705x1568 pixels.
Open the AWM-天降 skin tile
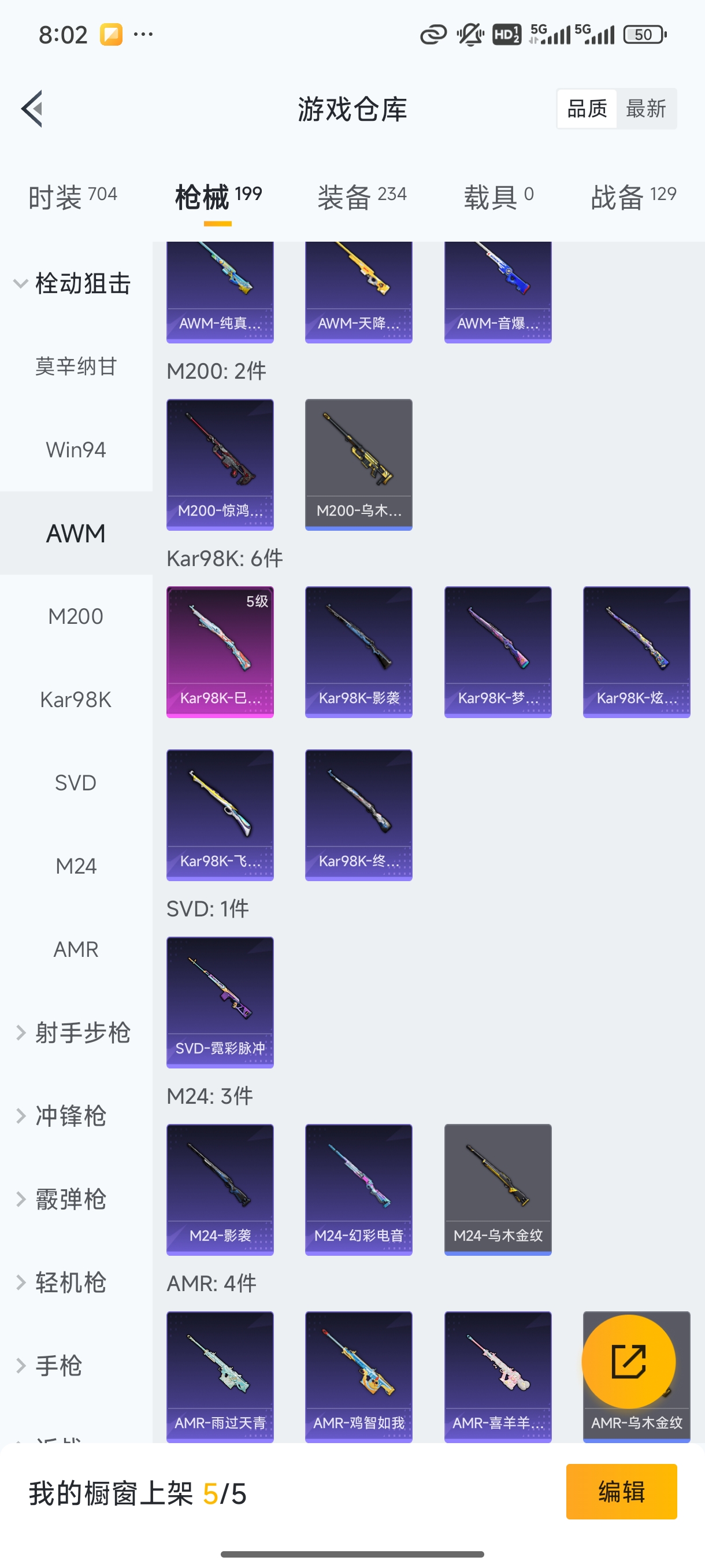(x=358, y=292)
